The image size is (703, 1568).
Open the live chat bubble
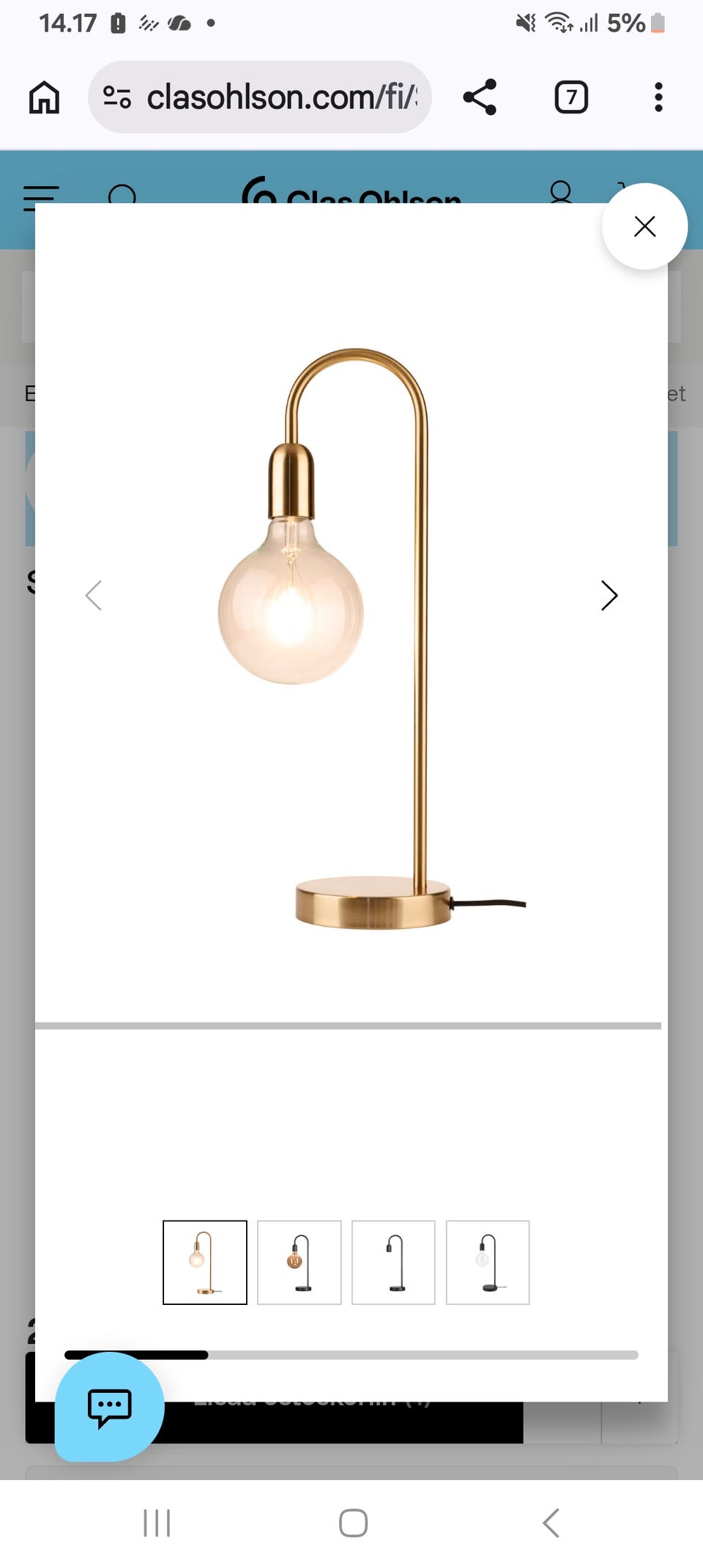pyautogui.click(x=110, y=1407)
